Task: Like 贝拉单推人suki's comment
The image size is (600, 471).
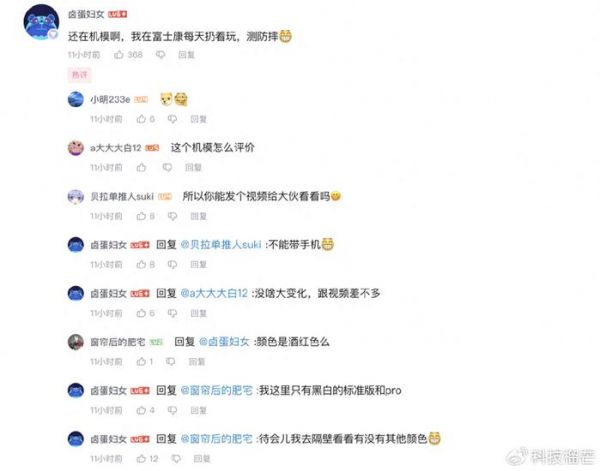Action: [141, 216]
